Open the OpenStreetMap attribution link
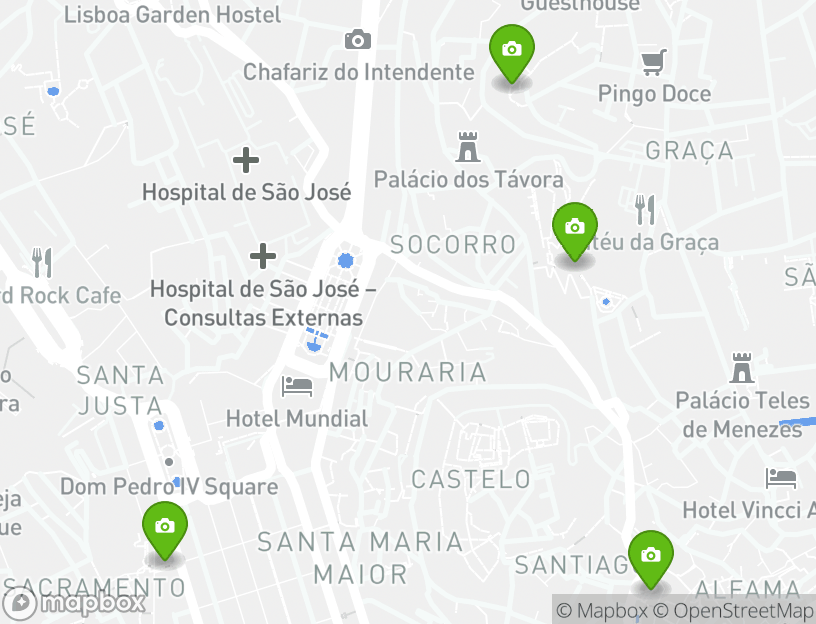The height and width of the screenshot is (624, 816). click(x=735, y=610)
